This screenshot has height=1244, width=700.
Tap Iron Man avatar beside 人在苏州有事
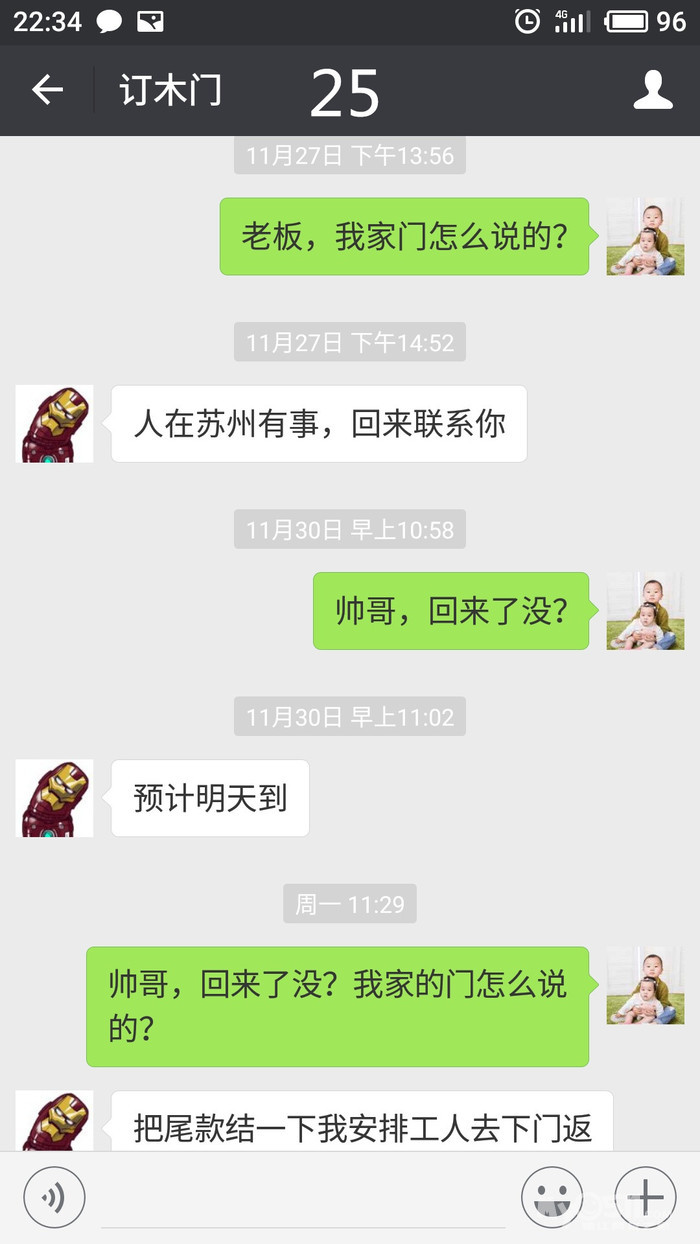[55, 424]
